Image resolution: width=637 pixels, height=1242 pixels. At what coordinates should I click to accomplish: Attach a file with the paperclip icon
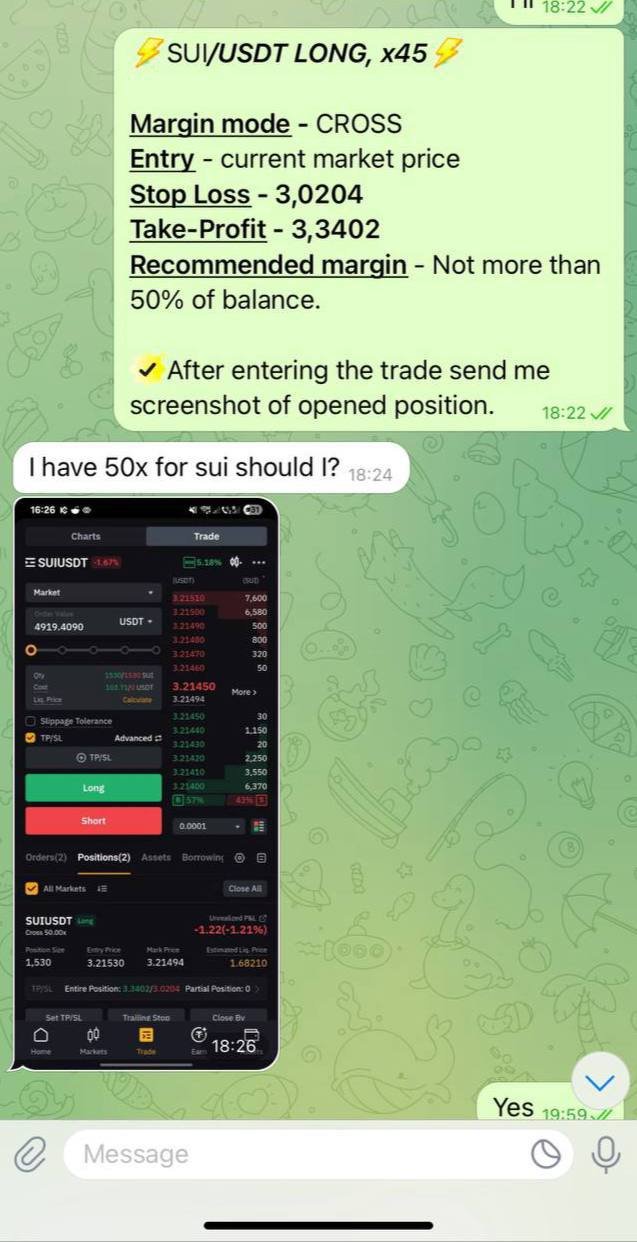(31, 1155)
